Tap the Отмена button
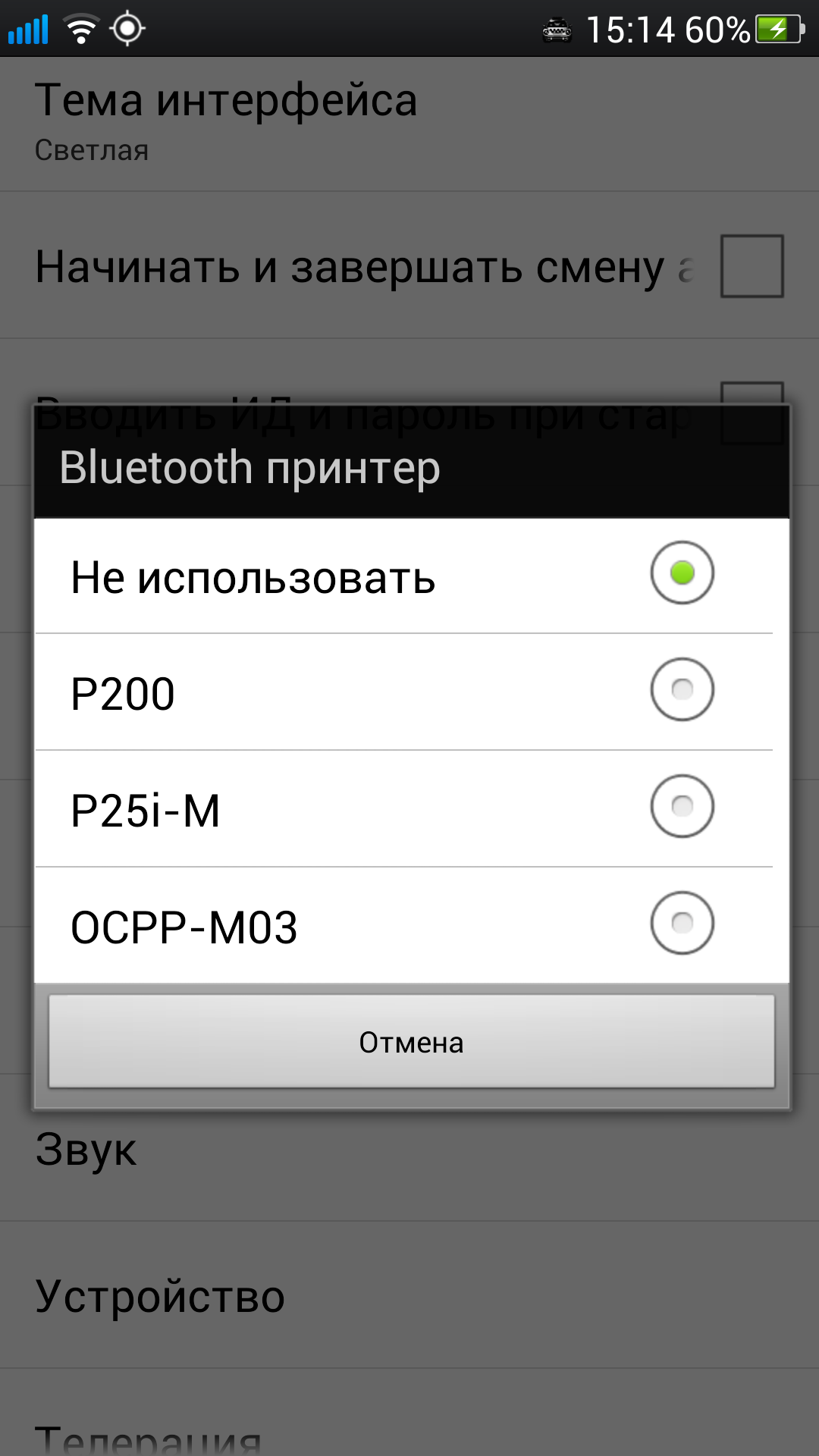This screenshot has width=819, height=1456. [411, 1042]
